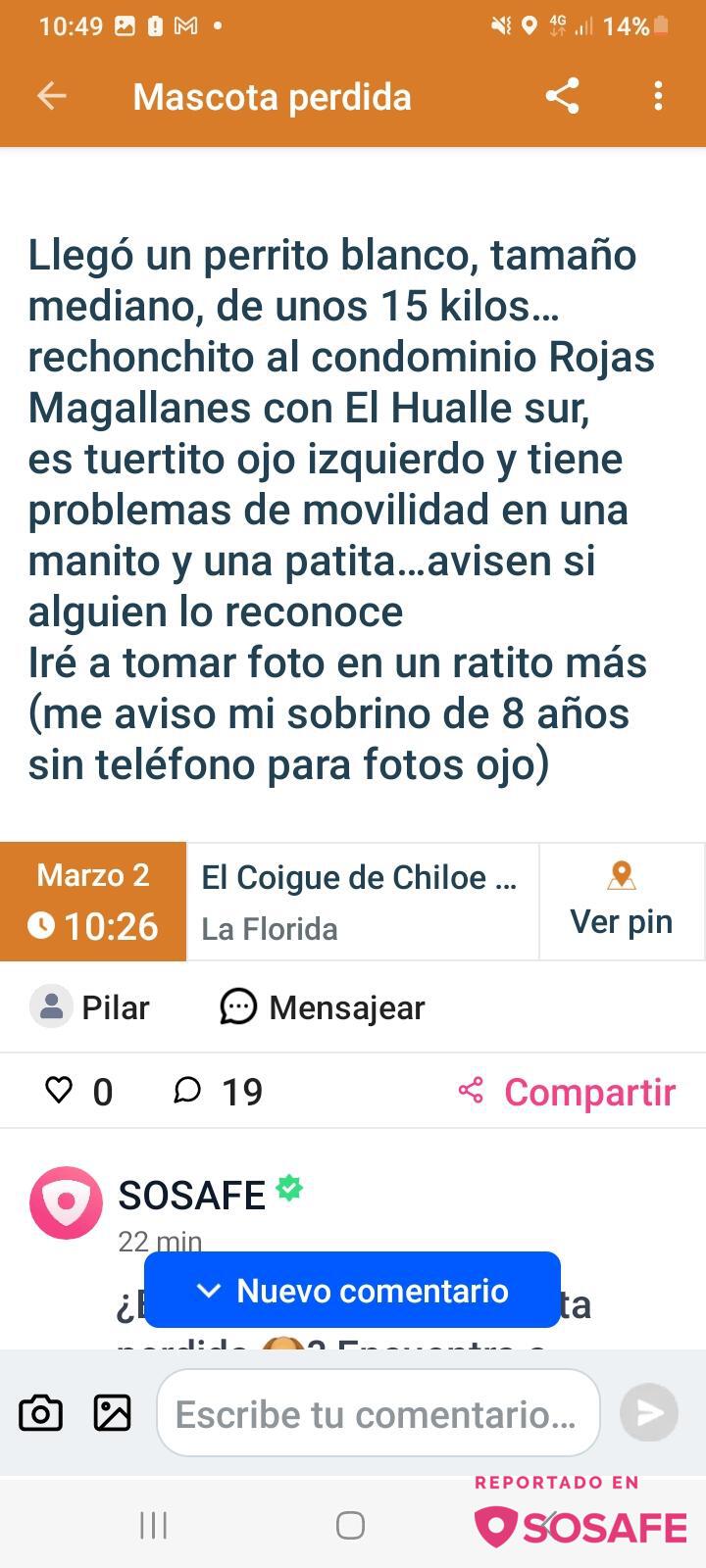This screenshot has width=706, height=1568.
Task: Jump to Nuevo comentario
Action: tap(352, 1290)
